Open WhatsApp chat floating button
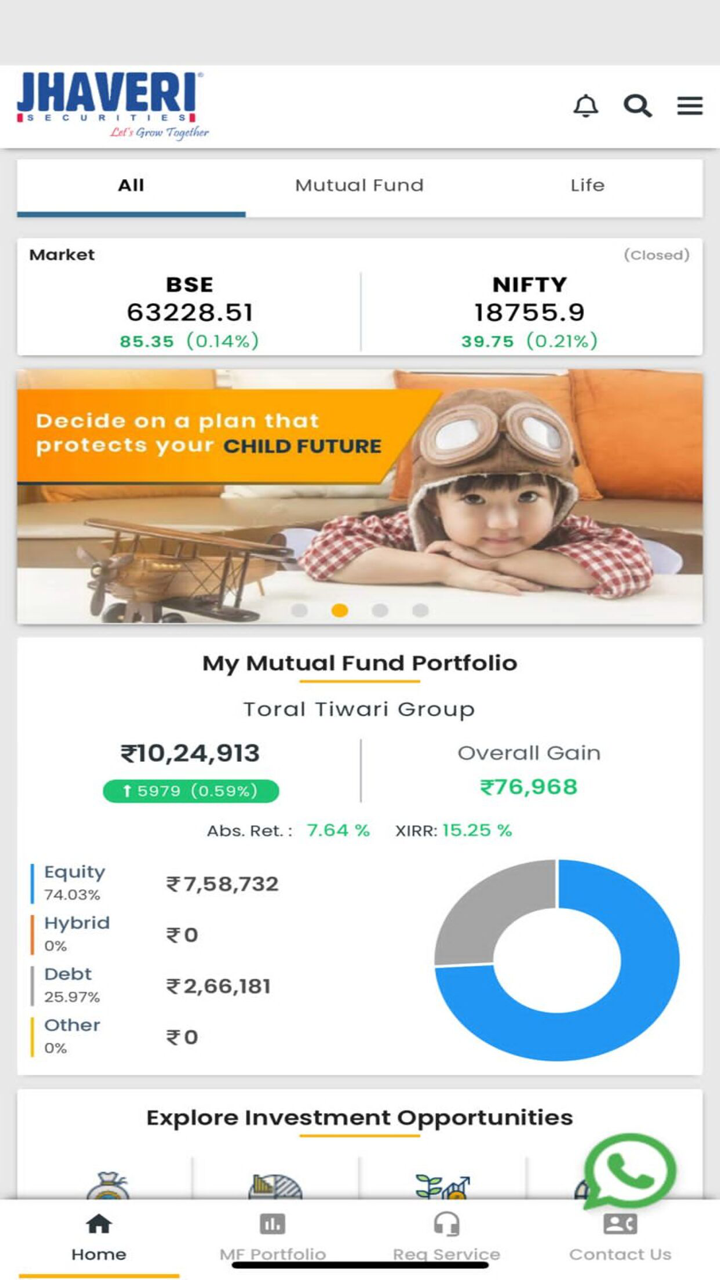The height and width of the screenshot is (1280, 720). coord(630,1171)
